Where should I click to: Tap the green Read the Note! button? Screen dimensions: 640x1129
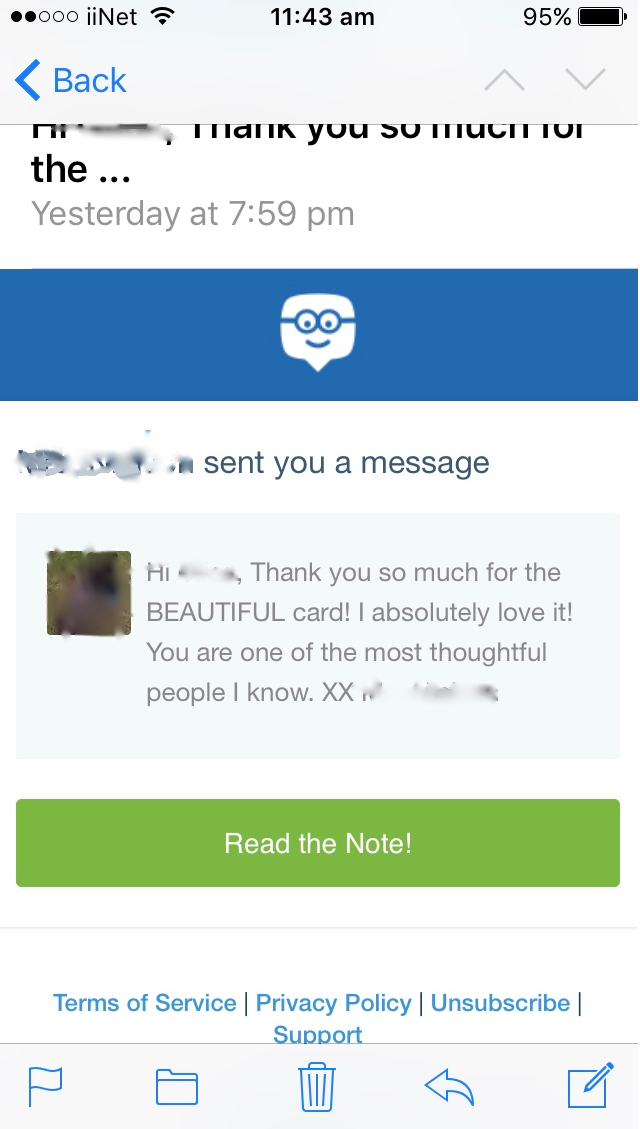tap(317, 843)
